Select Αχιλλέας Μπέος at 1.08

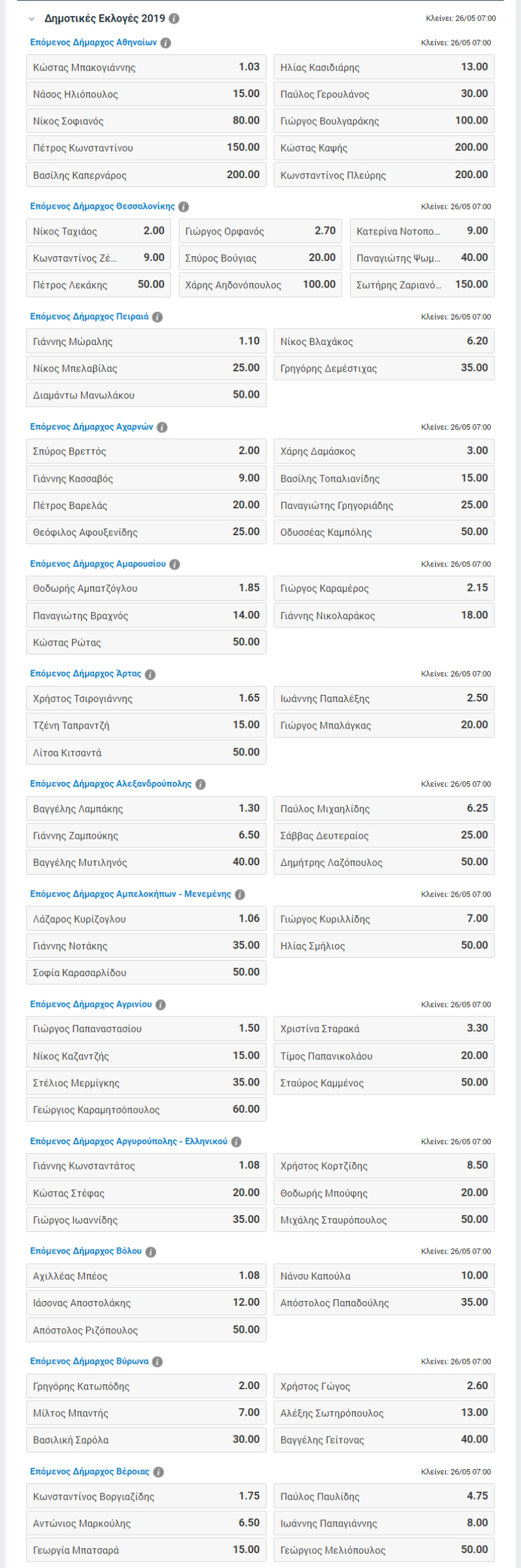tap(146, 1275)
